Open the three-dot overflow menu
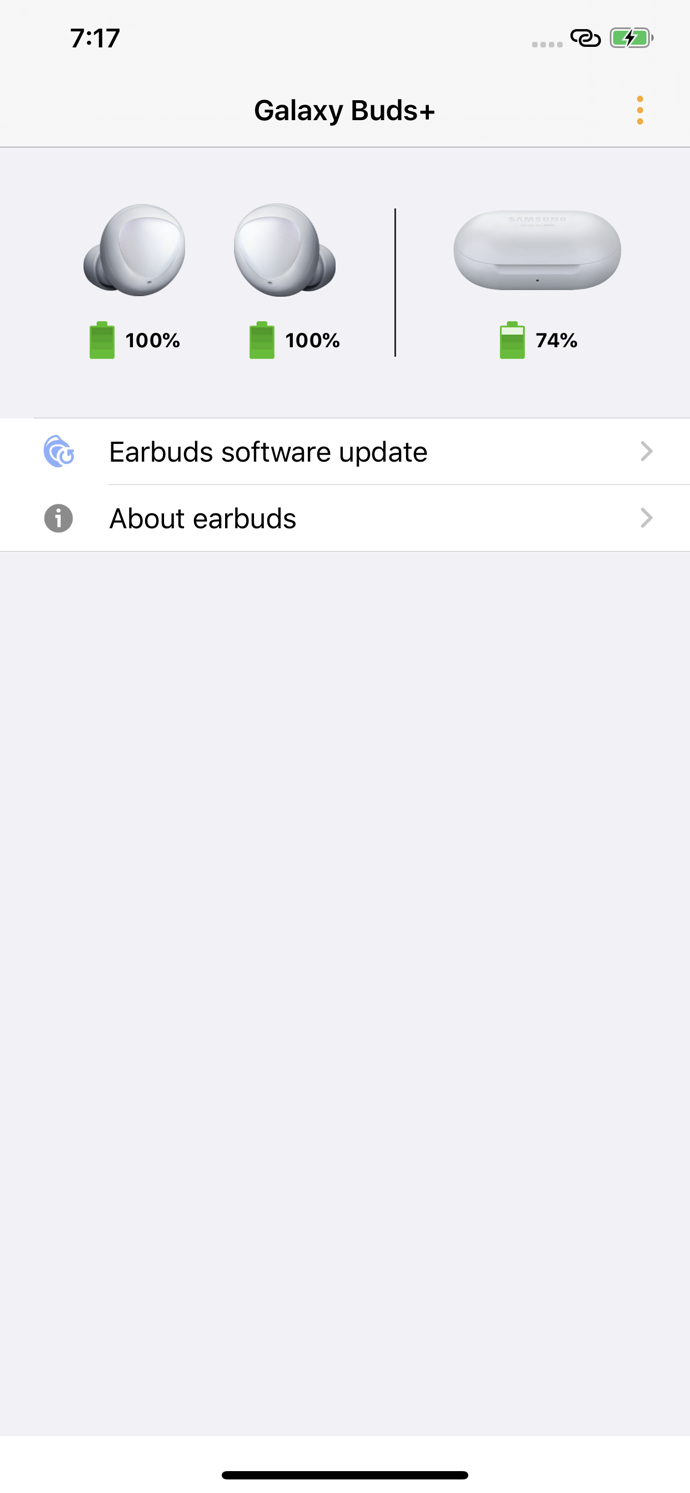 pyautogui.click(x=640, y=110)
